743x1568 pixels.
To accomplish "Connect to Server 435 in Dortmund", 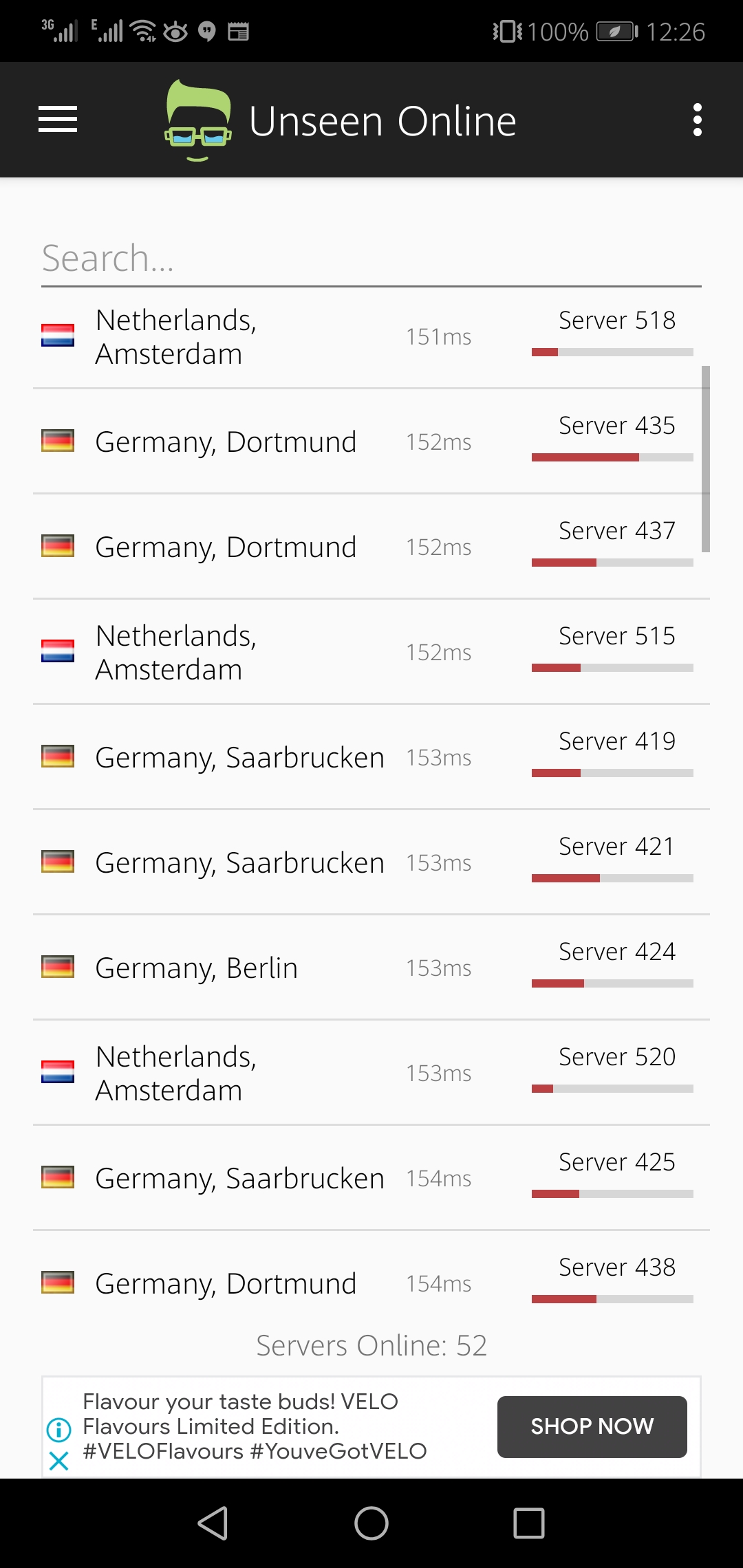I will click(x=371, y=442).
